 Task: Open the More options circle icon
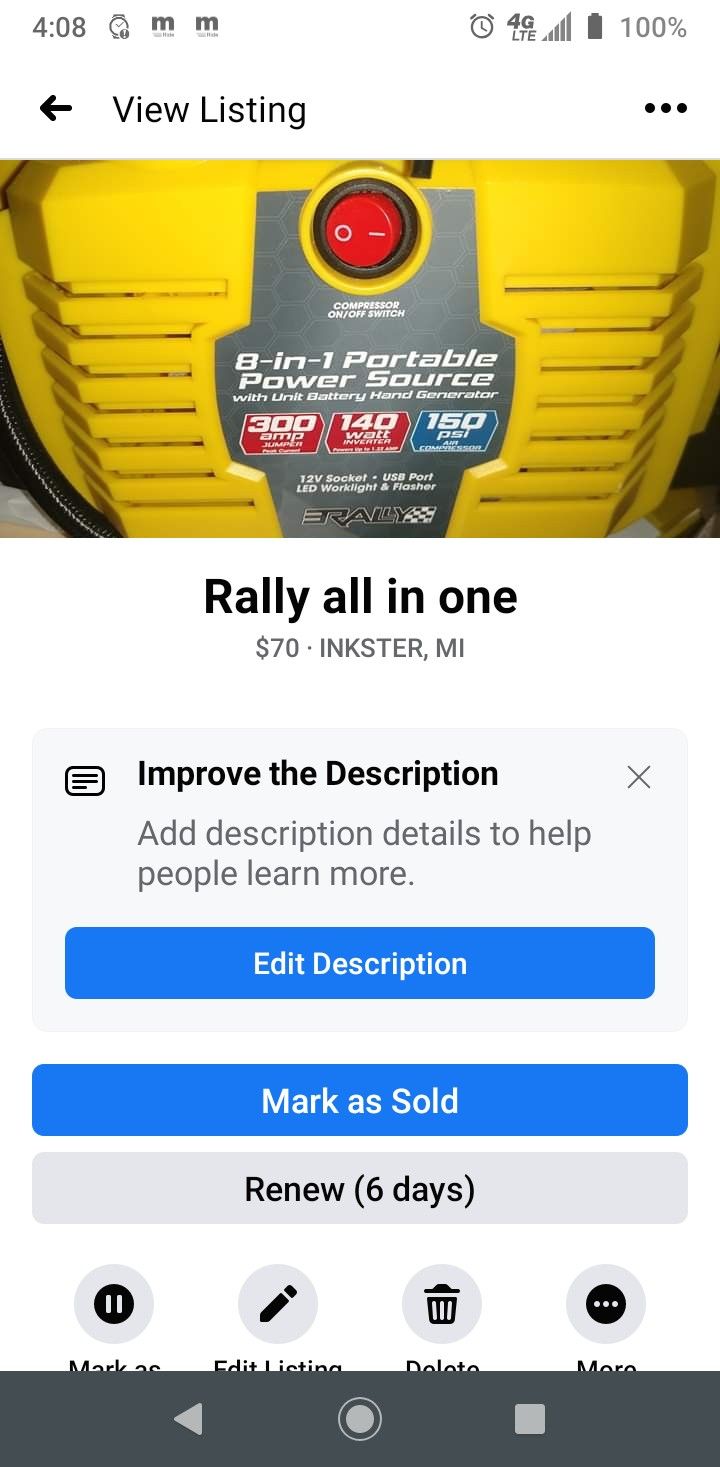pyautogui.click(x=606, y=1304)
